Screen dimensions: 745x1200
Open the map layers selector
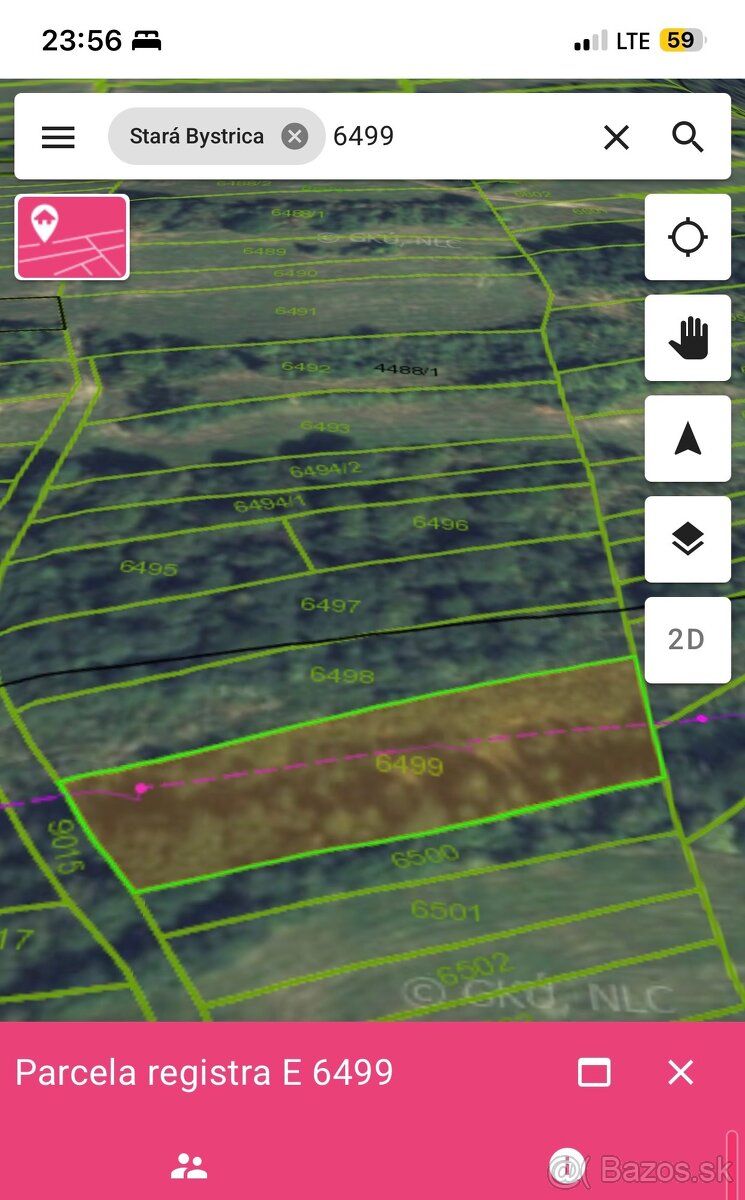pyautogui.click(x=688, y=540)
